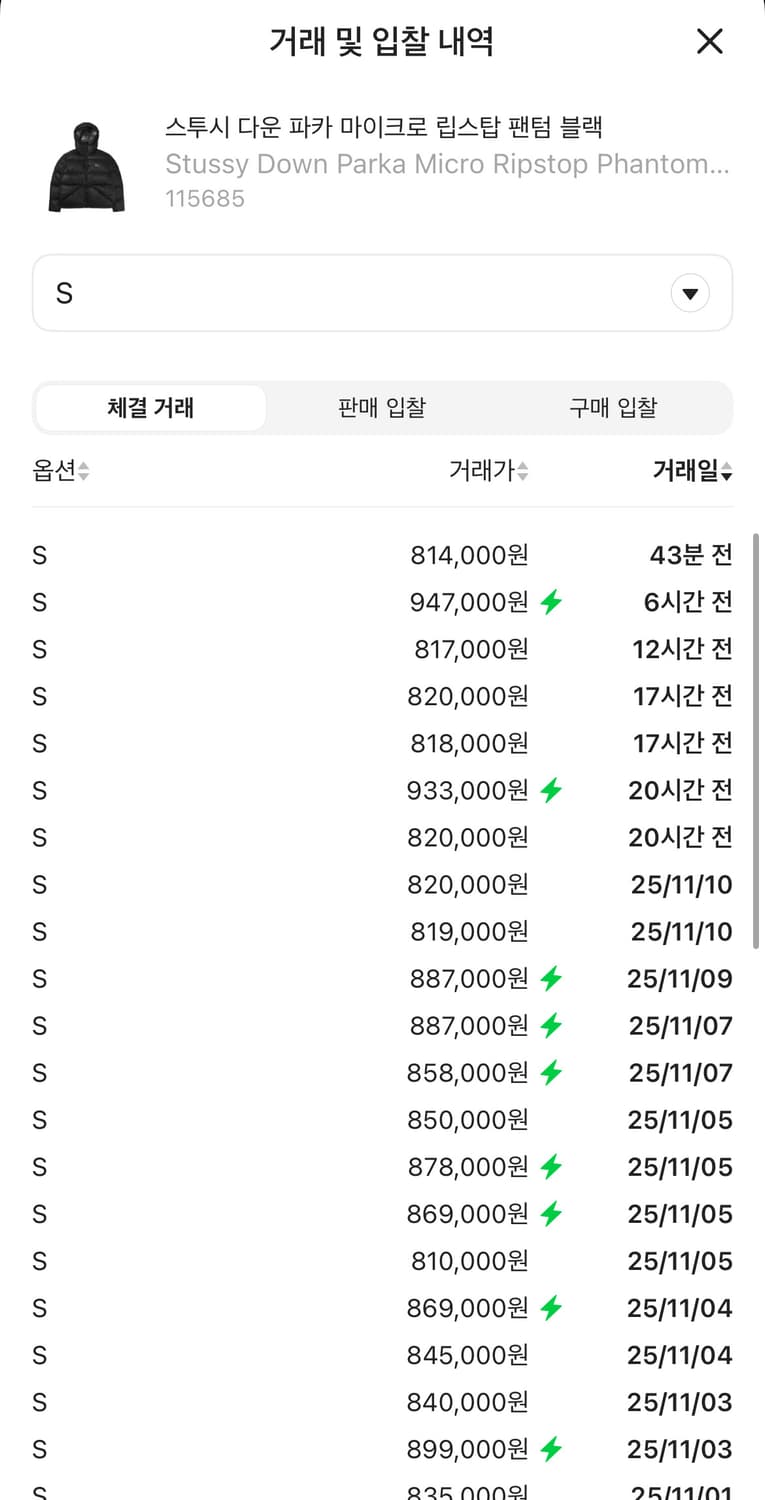Screen dimensions: 765x1500
Task: Click the chevron arrow on the size selector
Action: pyautogui.click(x=689, y=292)
